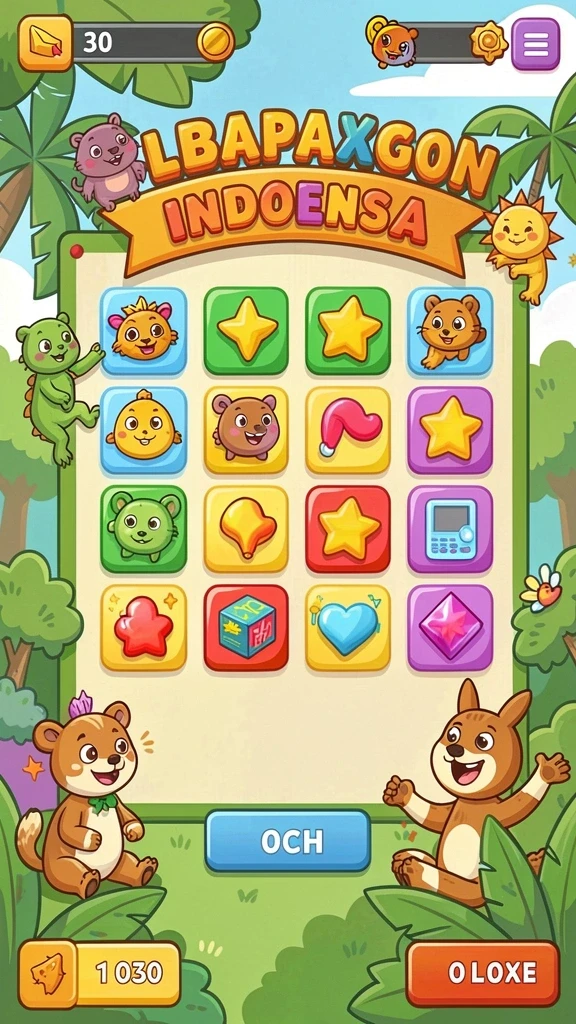This screenshot has width=576, height=1024.
Task: Choose the yellow star on purple tile
Action: click(x=451, y=430)
